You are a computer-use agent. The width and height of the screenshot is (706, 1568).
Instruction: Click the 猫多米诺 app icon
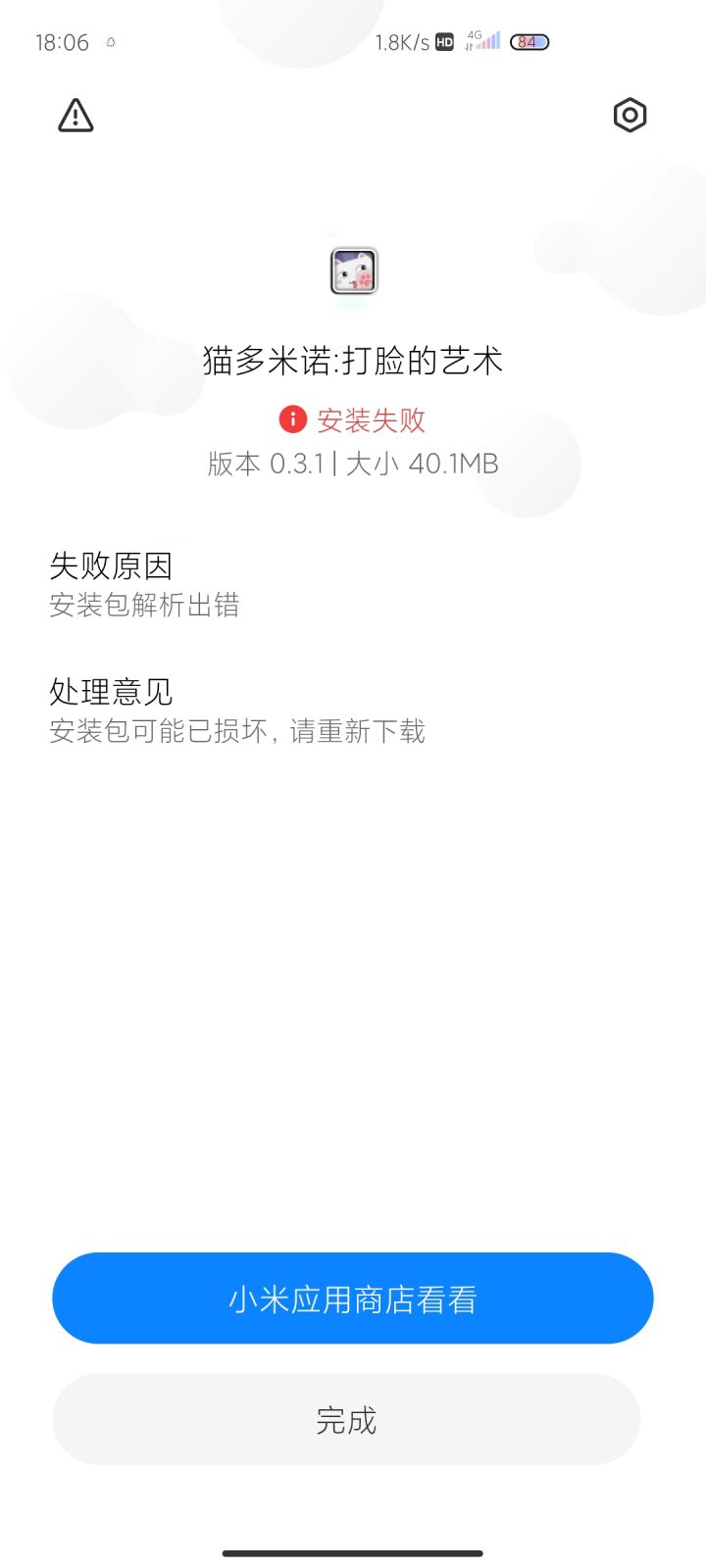pyautogui.click(x=353, y=271)
